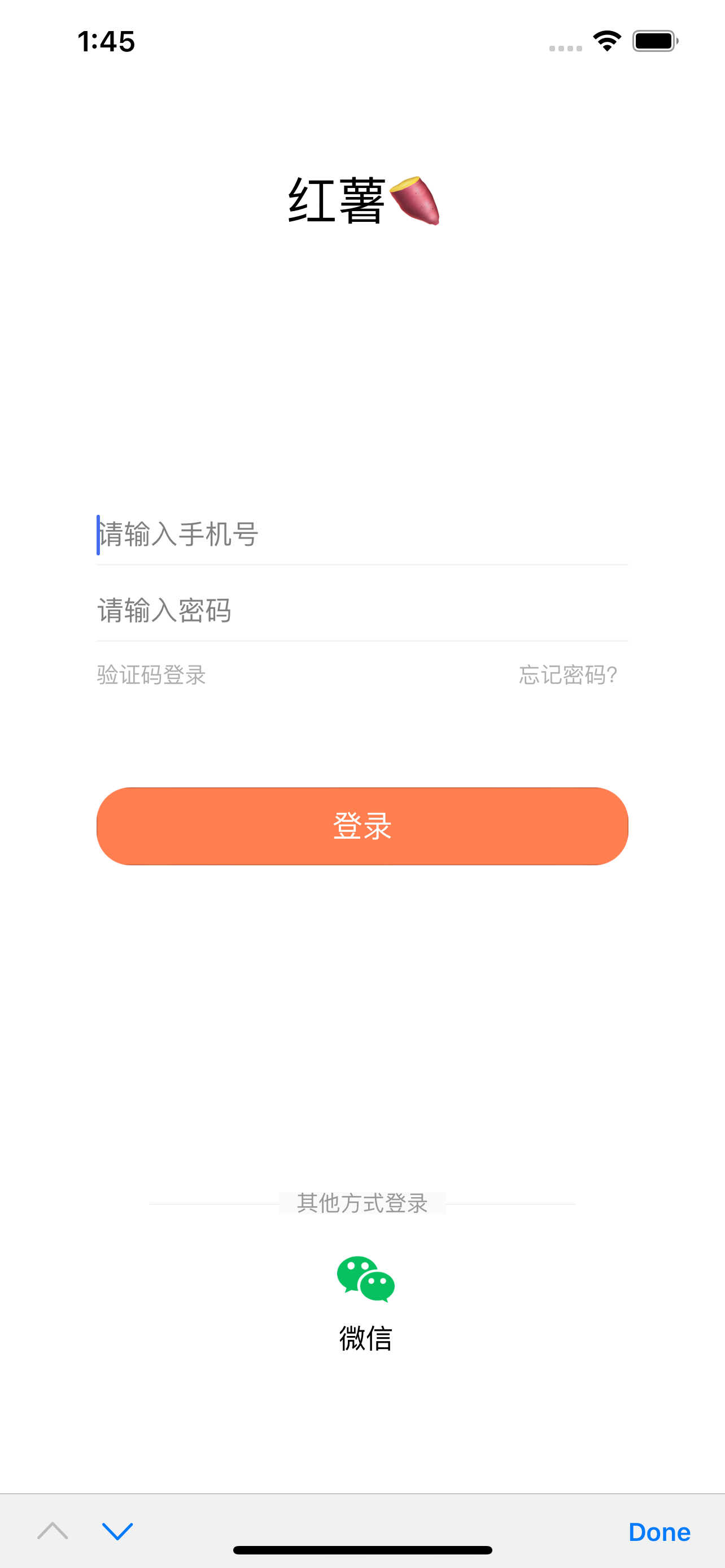The height and width of the screenshot is (1568, 725).
Task: Dismiss the keyboard toolbar with Done
Action: click(x=658, y=1532)
